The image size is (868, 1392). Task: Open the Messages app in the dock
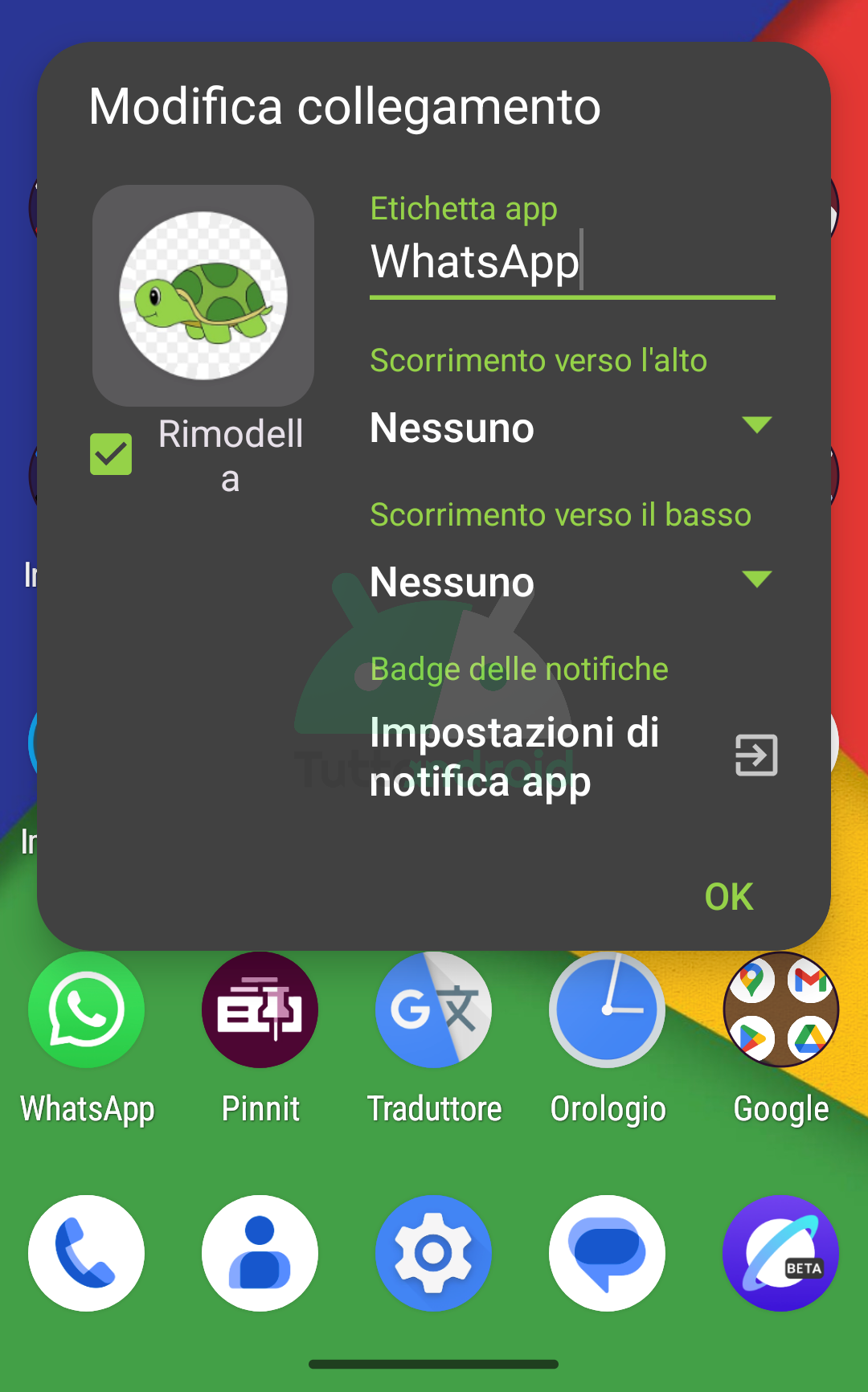(x=608, y=1253)
